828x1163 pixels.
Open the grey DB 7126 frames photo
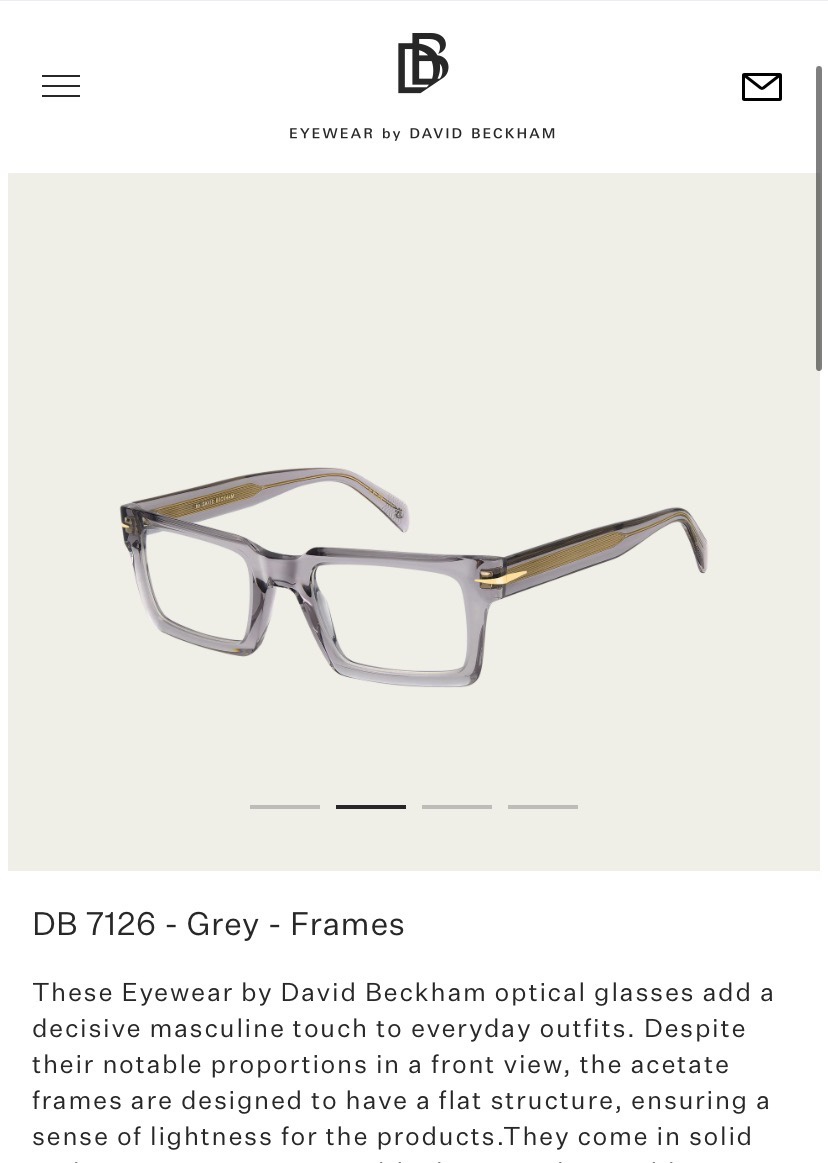414,575
